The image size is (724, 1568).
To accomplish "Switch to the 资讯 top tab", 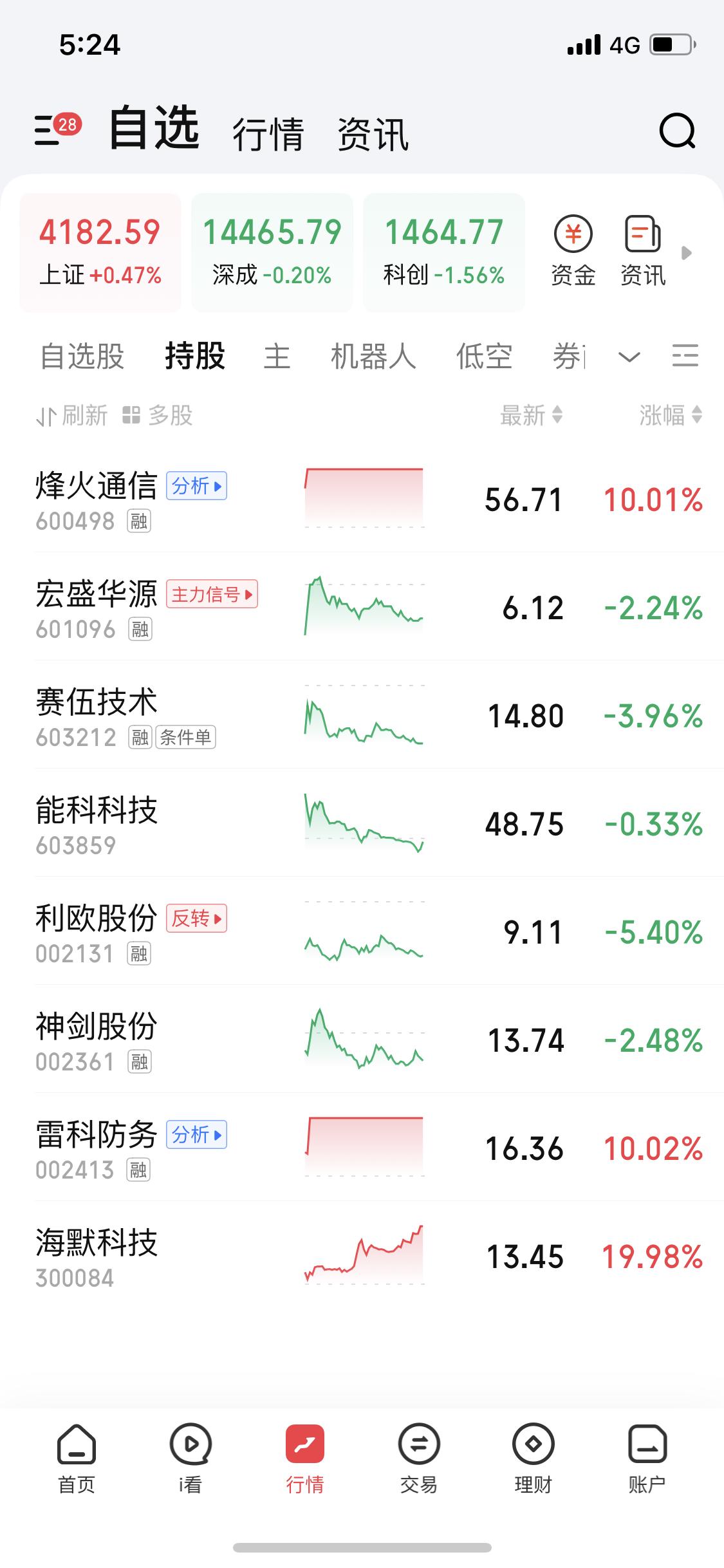I will [x=373, y=134].
